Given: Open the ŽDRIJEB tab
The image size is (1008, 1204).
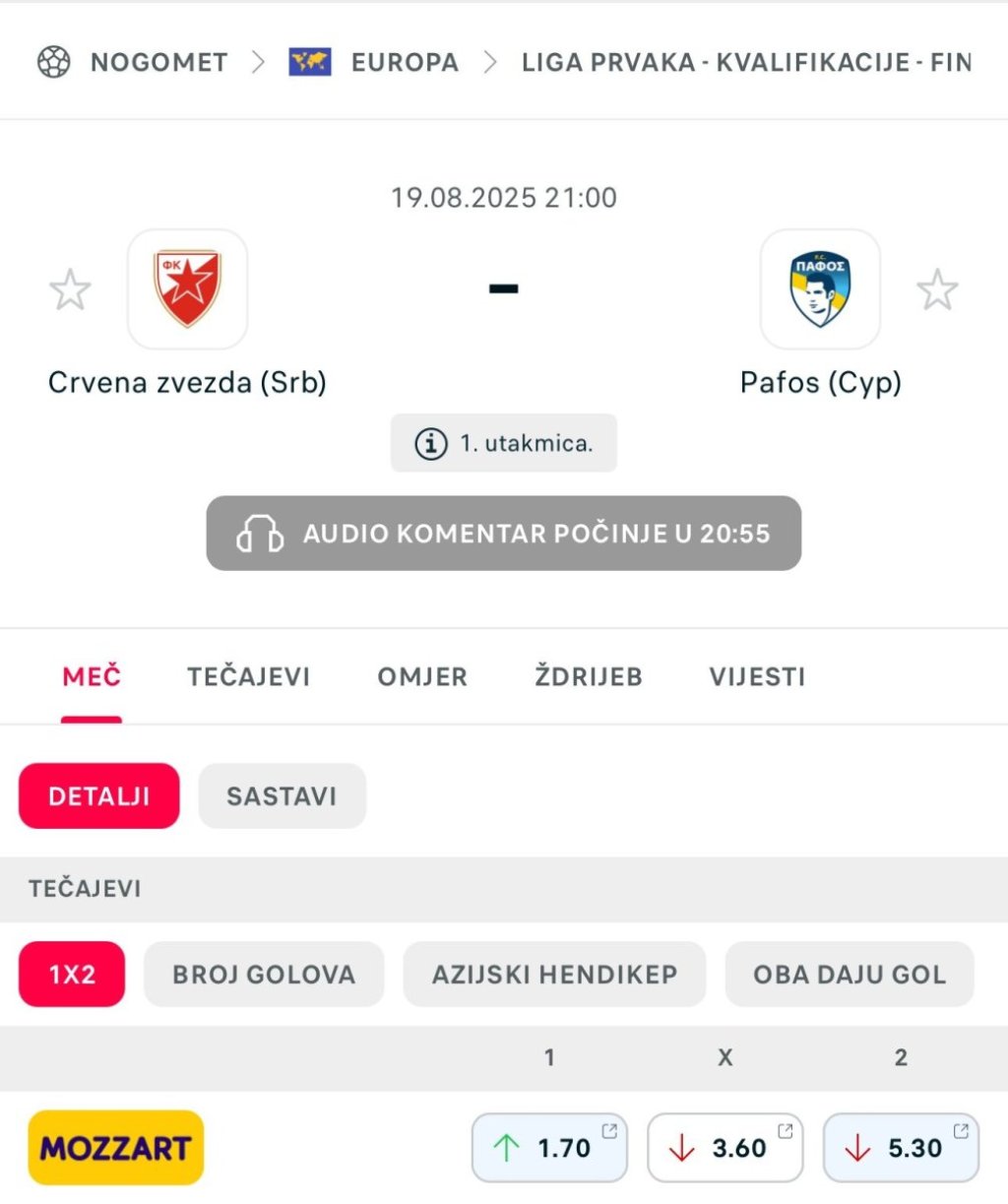Looking at the screenshot, I should (x=589, y=677).
